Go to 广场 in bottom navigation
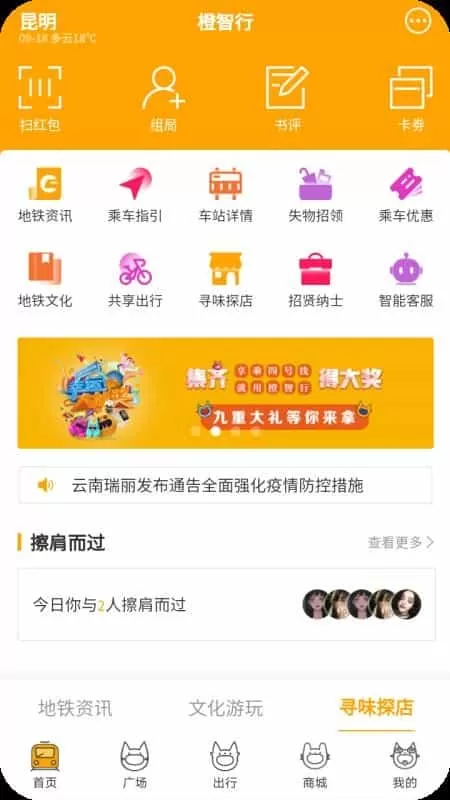The image size is (450, 800). pyautogui.click(x=135, y=765)
